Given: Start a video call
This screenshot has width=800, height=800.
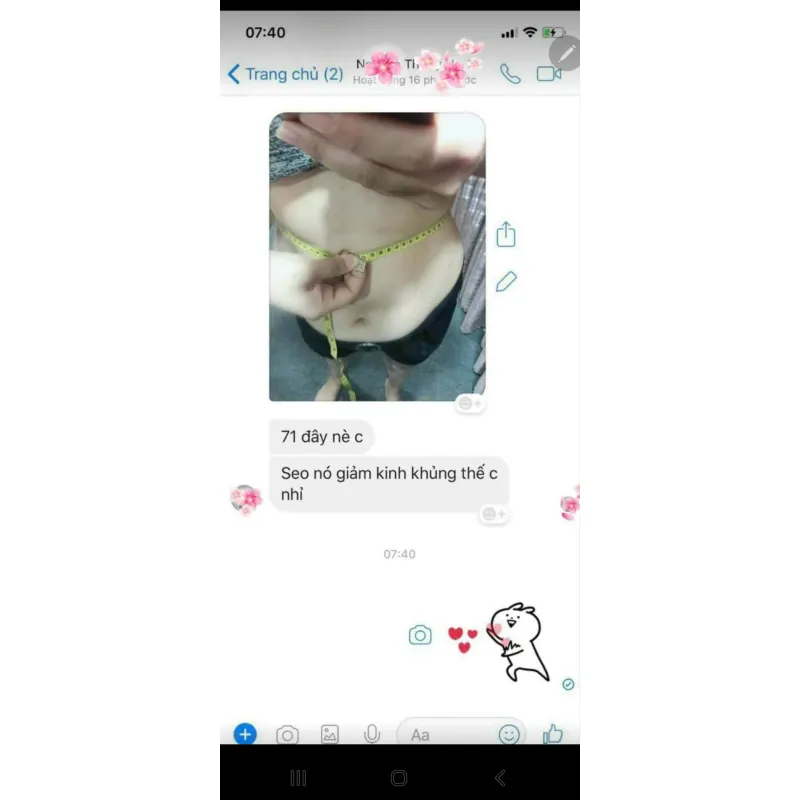Looking at the screenshot, I should (x=548, y=74).
